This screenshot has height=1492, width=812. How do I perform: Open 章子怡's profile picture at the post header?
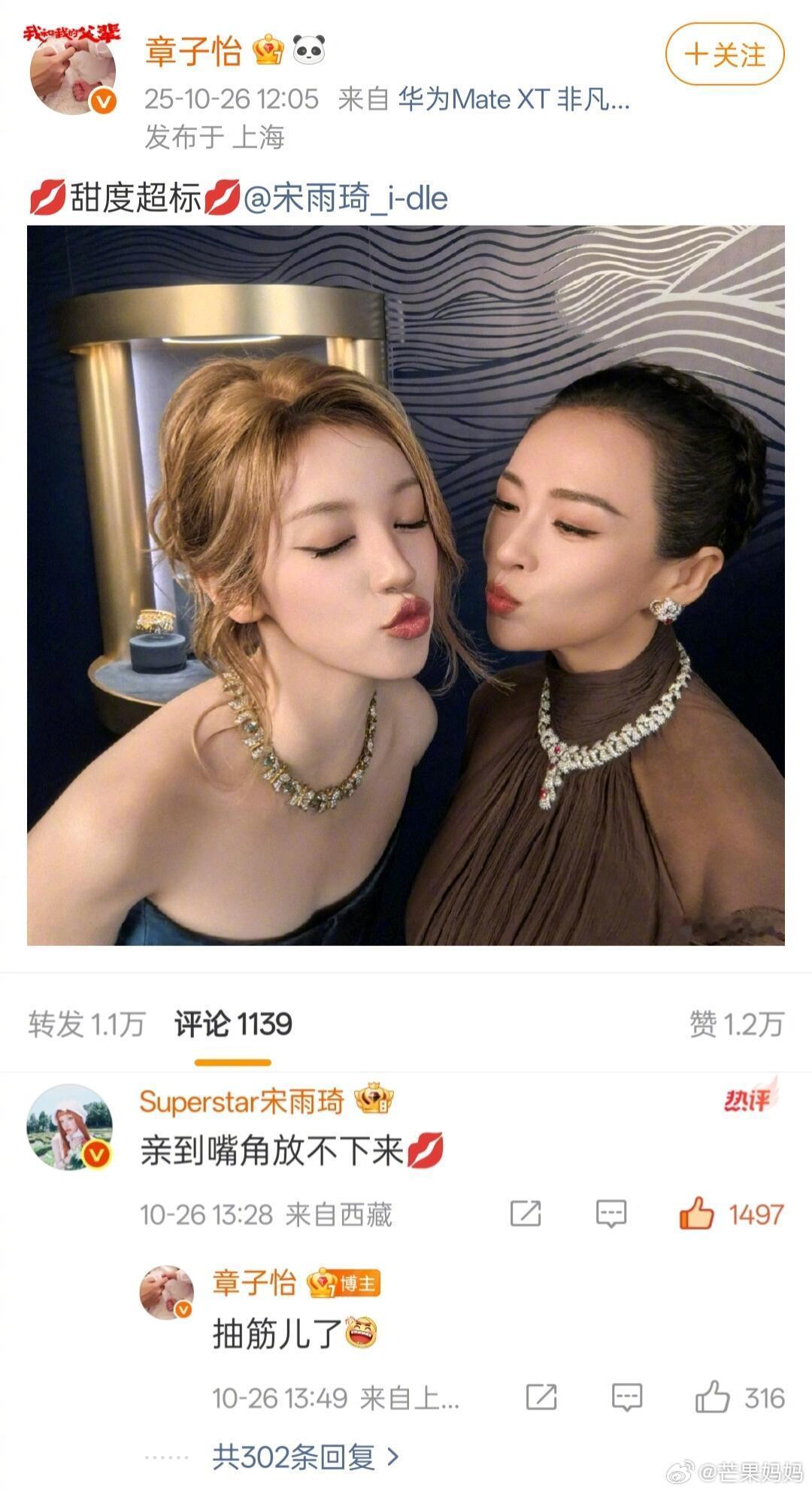73,70
